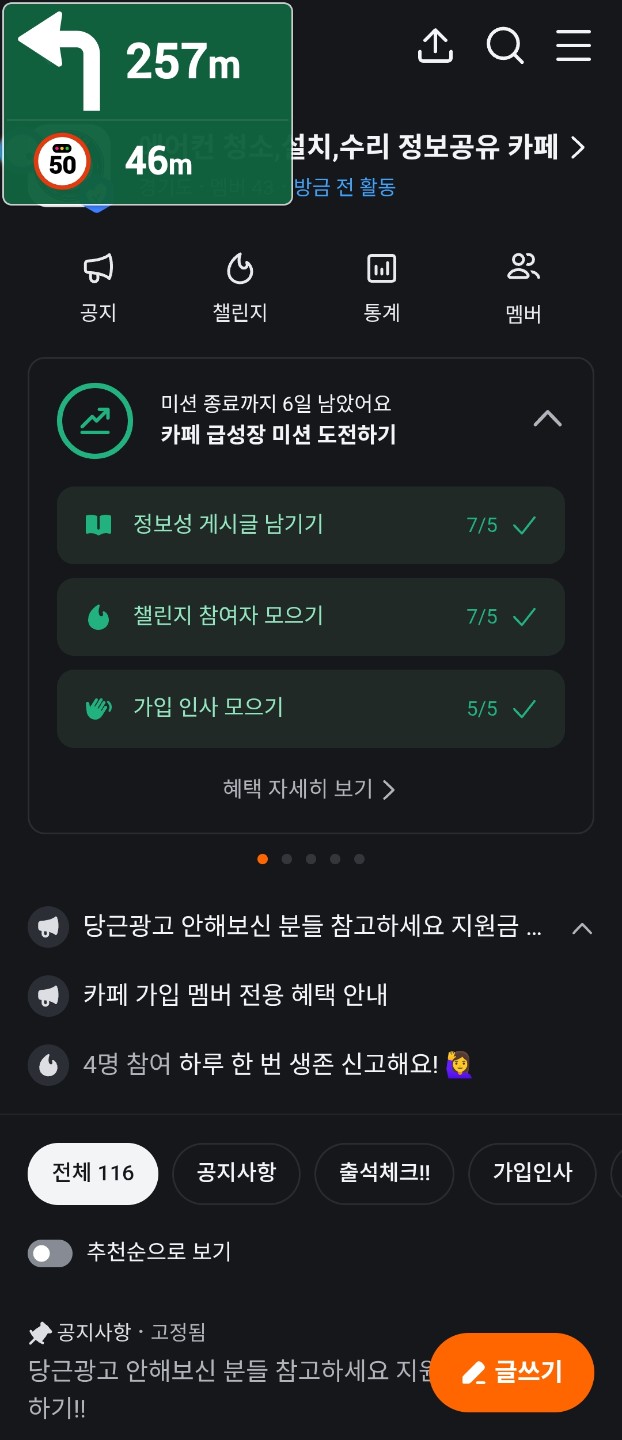622x1440 pixels.
Task: Collapse the pinned notices chevron
Action: (581, 928)
